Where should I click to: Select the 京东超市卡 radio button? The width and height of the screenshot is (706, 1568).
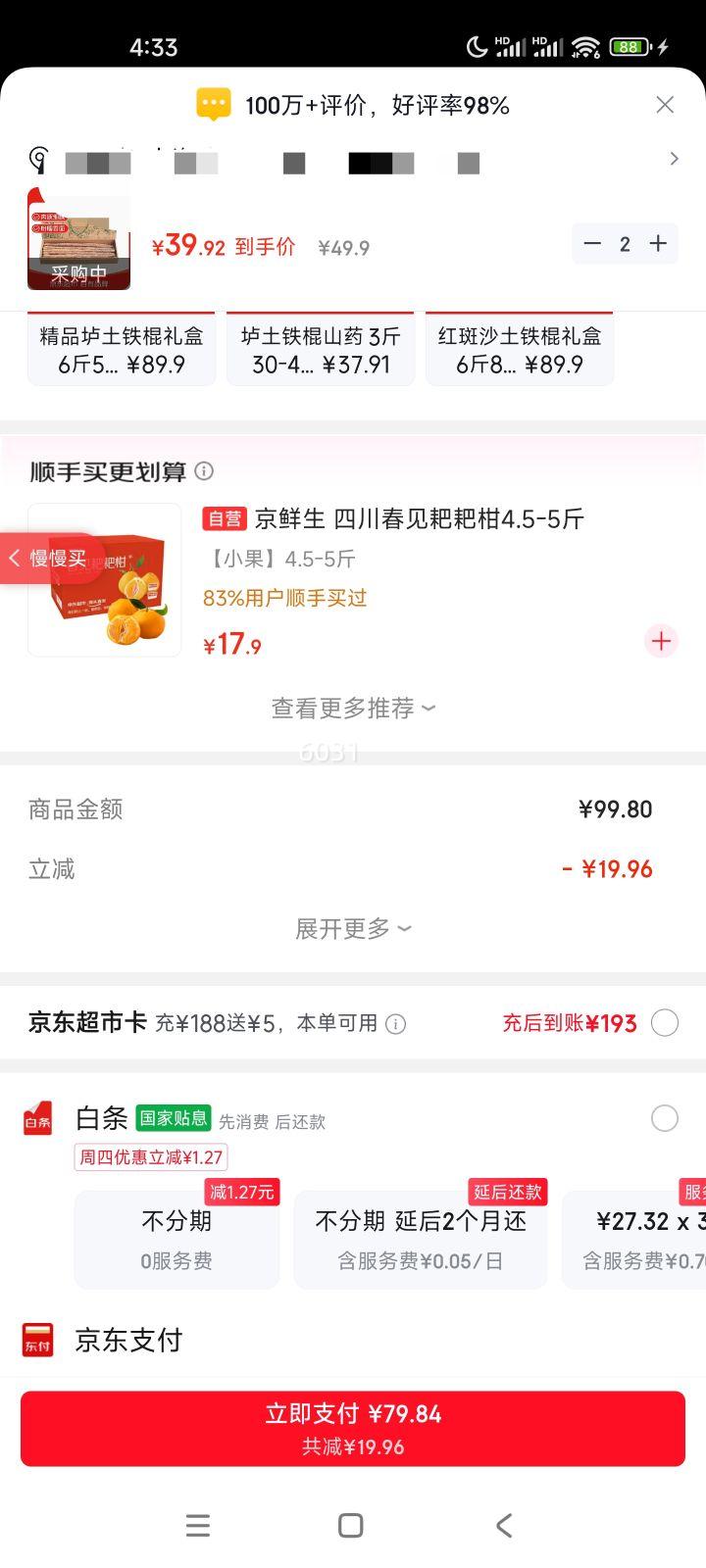tap(665, 1022)
